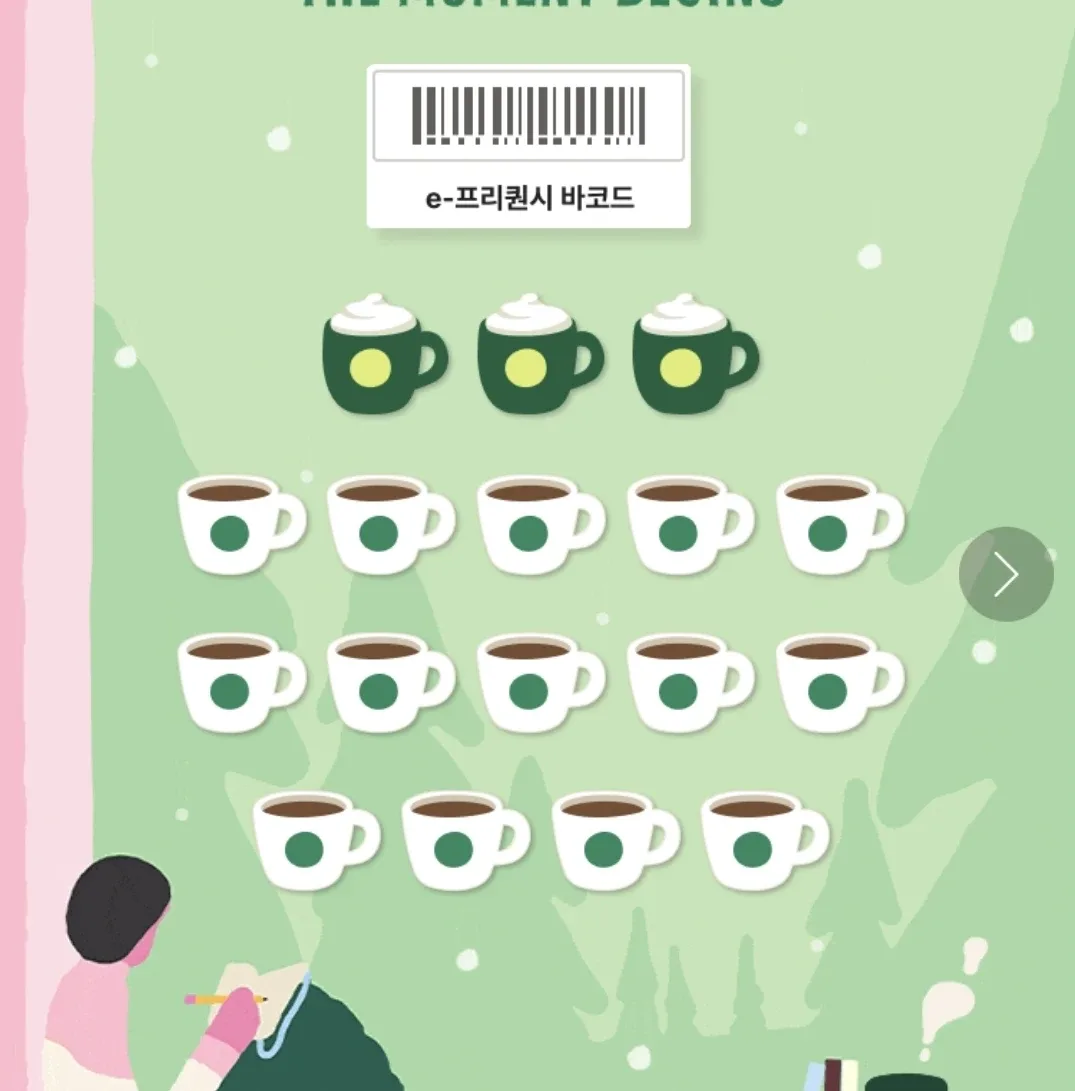Go to the next page arrow
This screenshot has height=1091, width=1075.
tap(1005, 574)
